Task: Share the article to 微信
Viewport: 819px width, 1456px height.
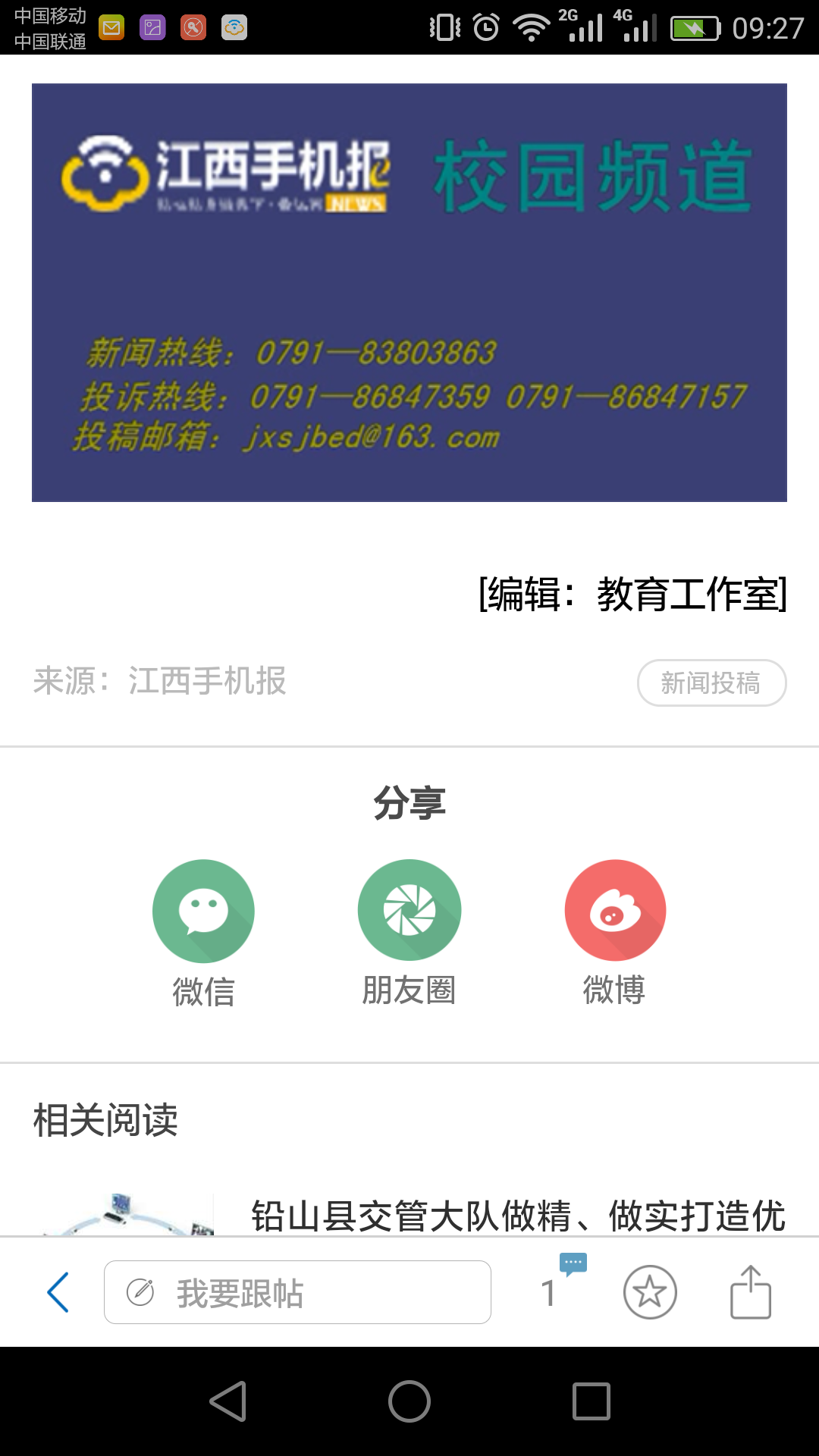Action: click(203, 911)
